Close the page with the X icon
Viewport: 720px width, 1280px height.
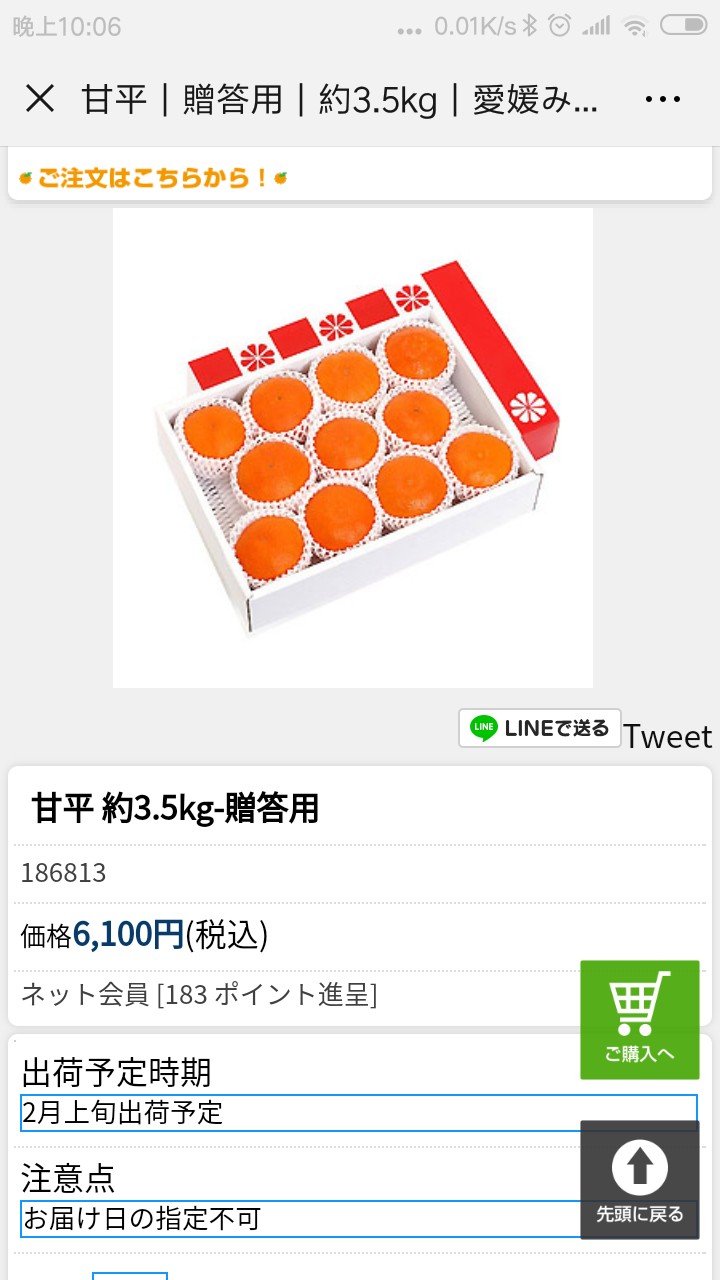(40, 99)
